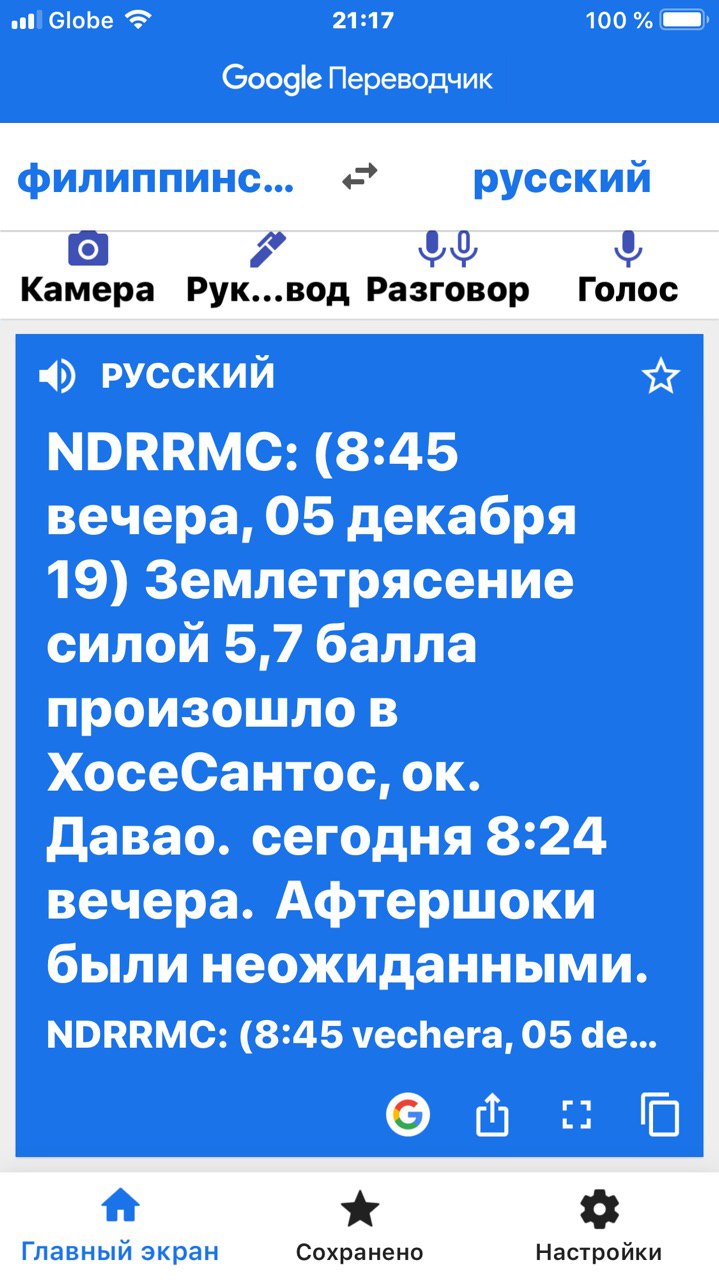Screen dimensions: 719x1280
Task: Open the Настройки tab
Action: coord(599,1226)
